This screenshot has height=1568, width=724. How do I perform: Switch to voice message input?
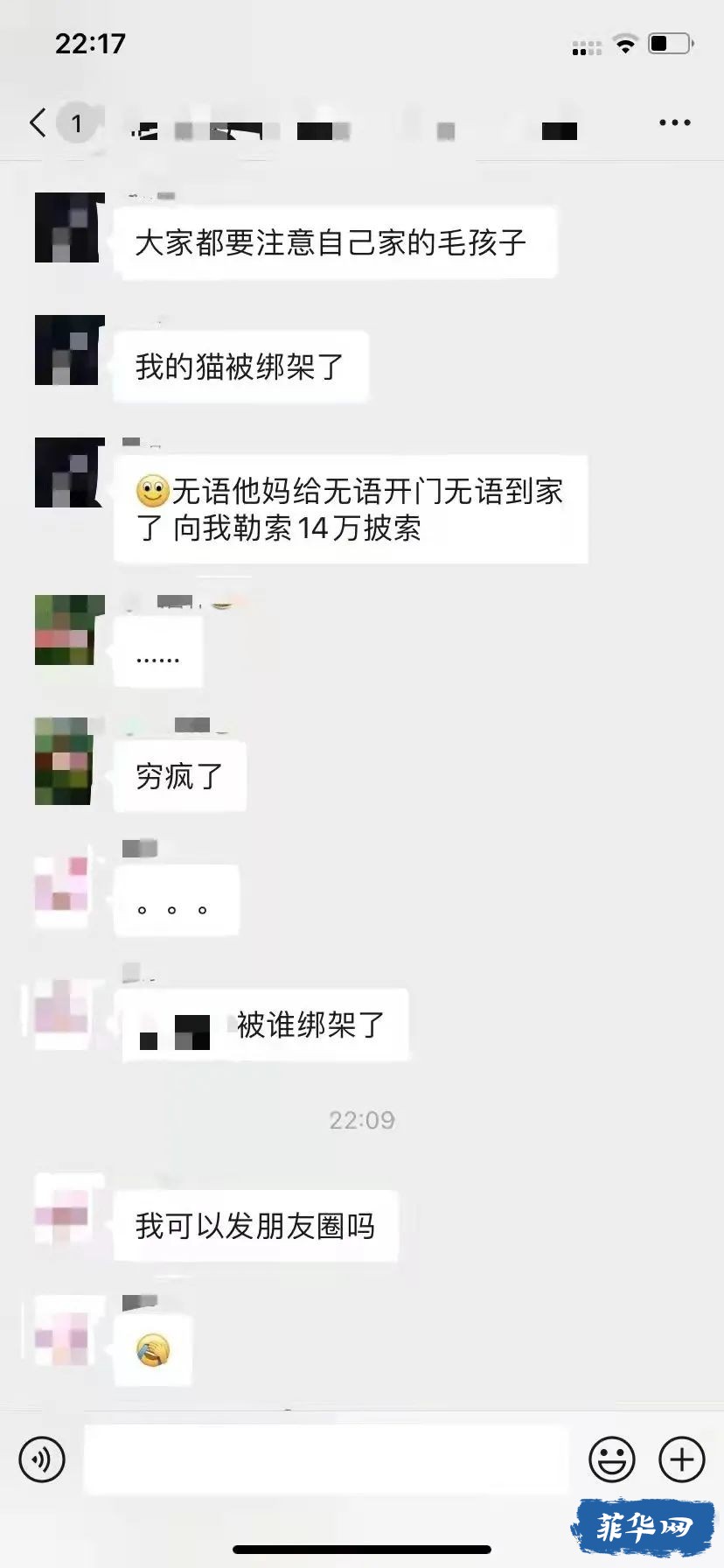coord(42,1459)
